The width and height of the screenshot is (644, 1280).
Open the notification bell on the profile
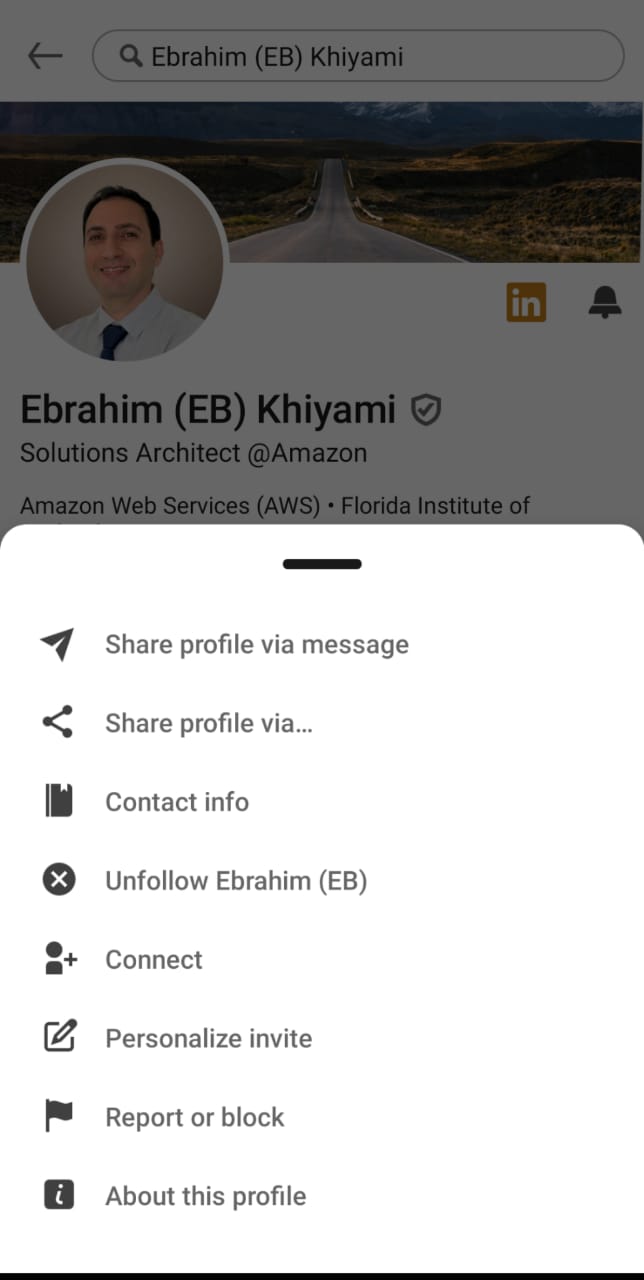(x=605, y=302)
